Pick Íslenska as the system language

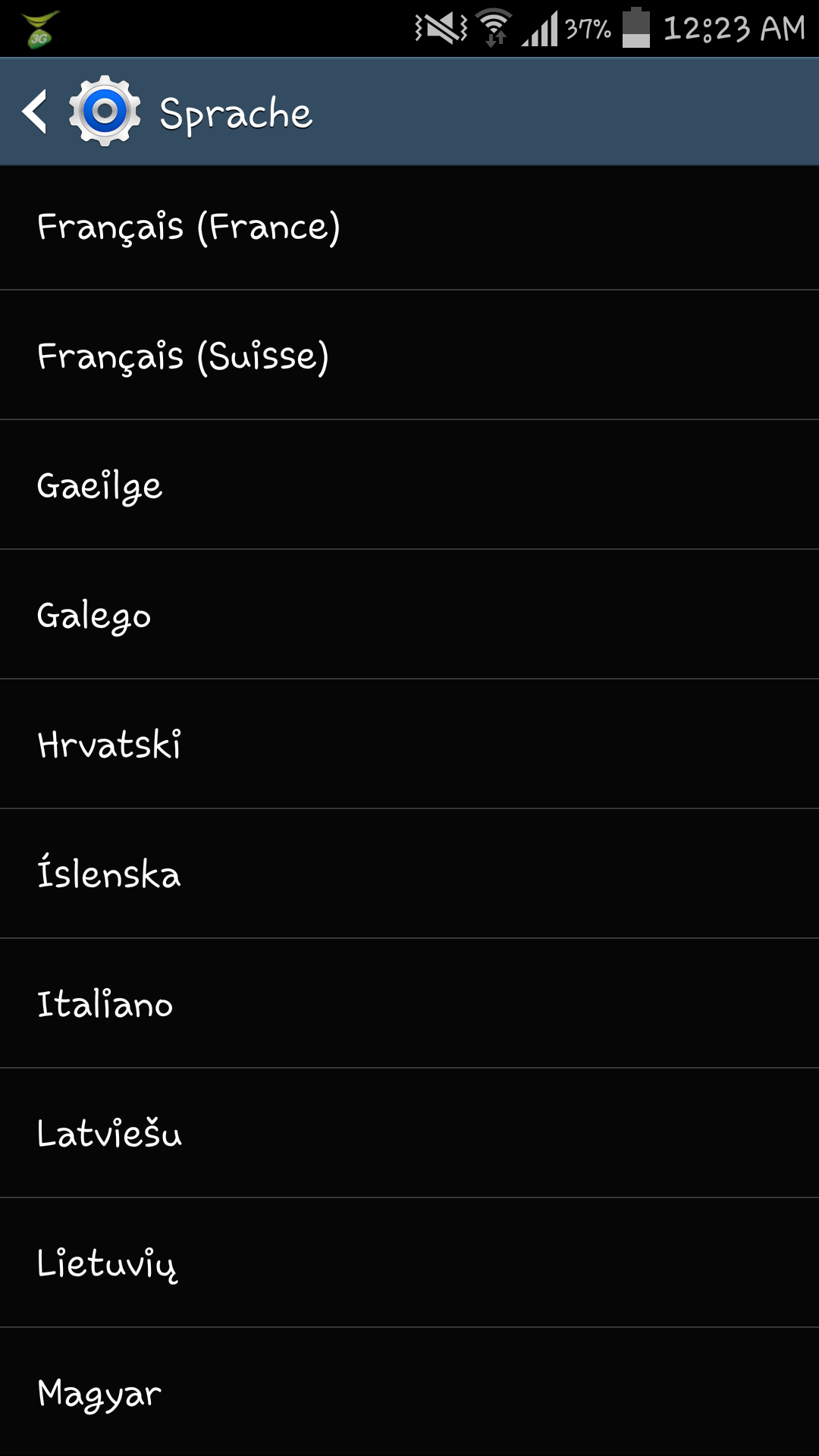point(409,874)
